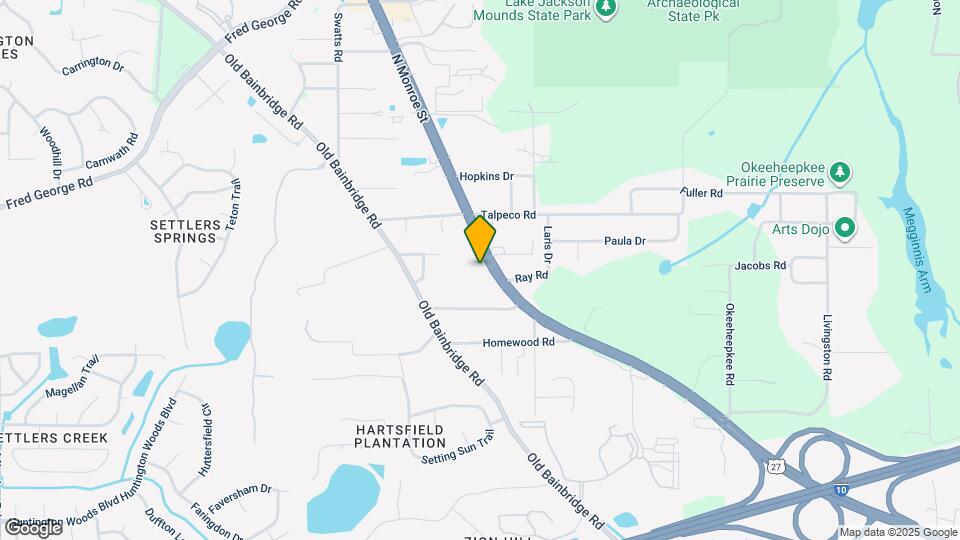Open Lake Jackson Mounds State Park pin
This screenshot has width=960, height=540.
coord(605,8)
